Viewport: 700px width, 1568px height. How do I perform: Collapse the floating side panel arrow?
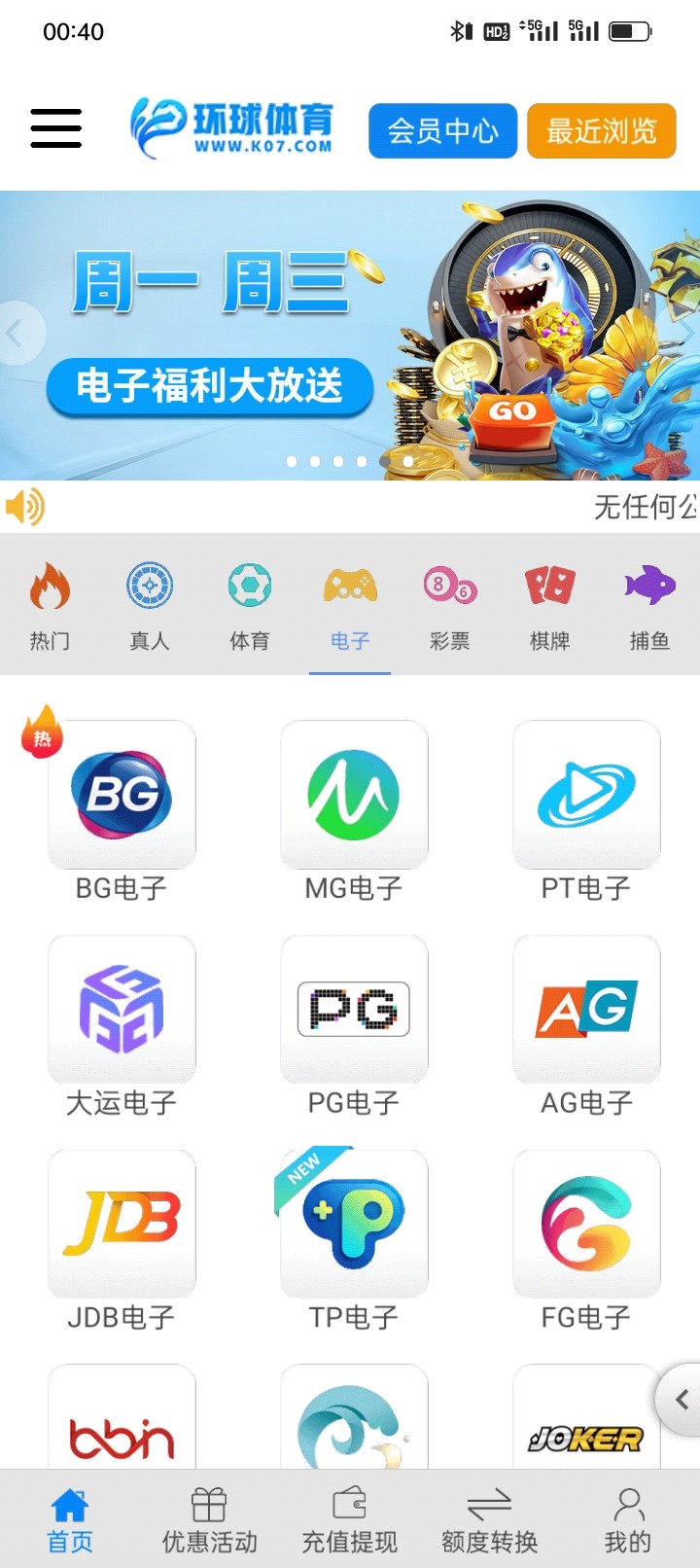[681, 1401]
